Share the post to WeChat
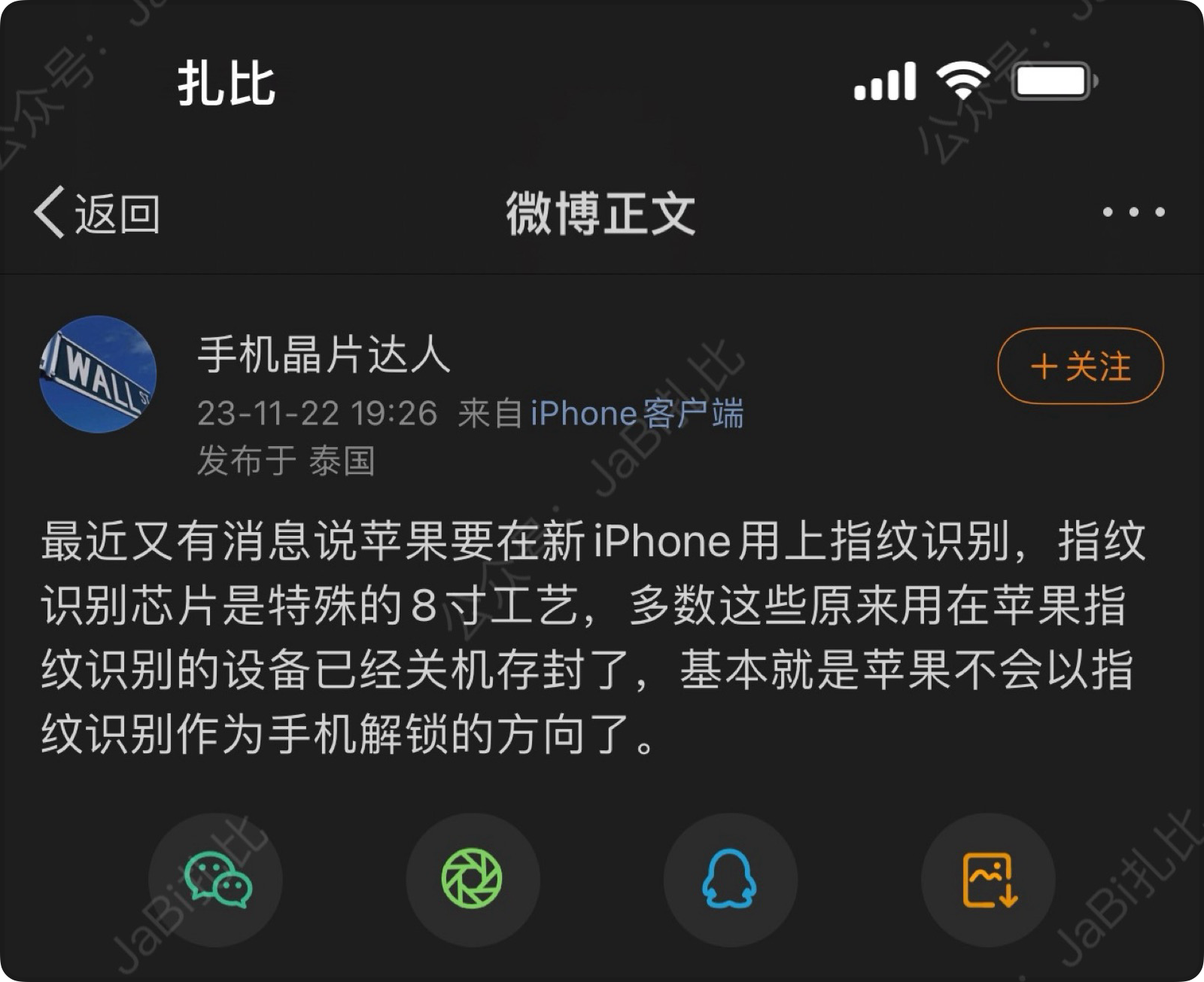Image resolution: width=1204 pixels, height=982 pixels. pos(216,880)
